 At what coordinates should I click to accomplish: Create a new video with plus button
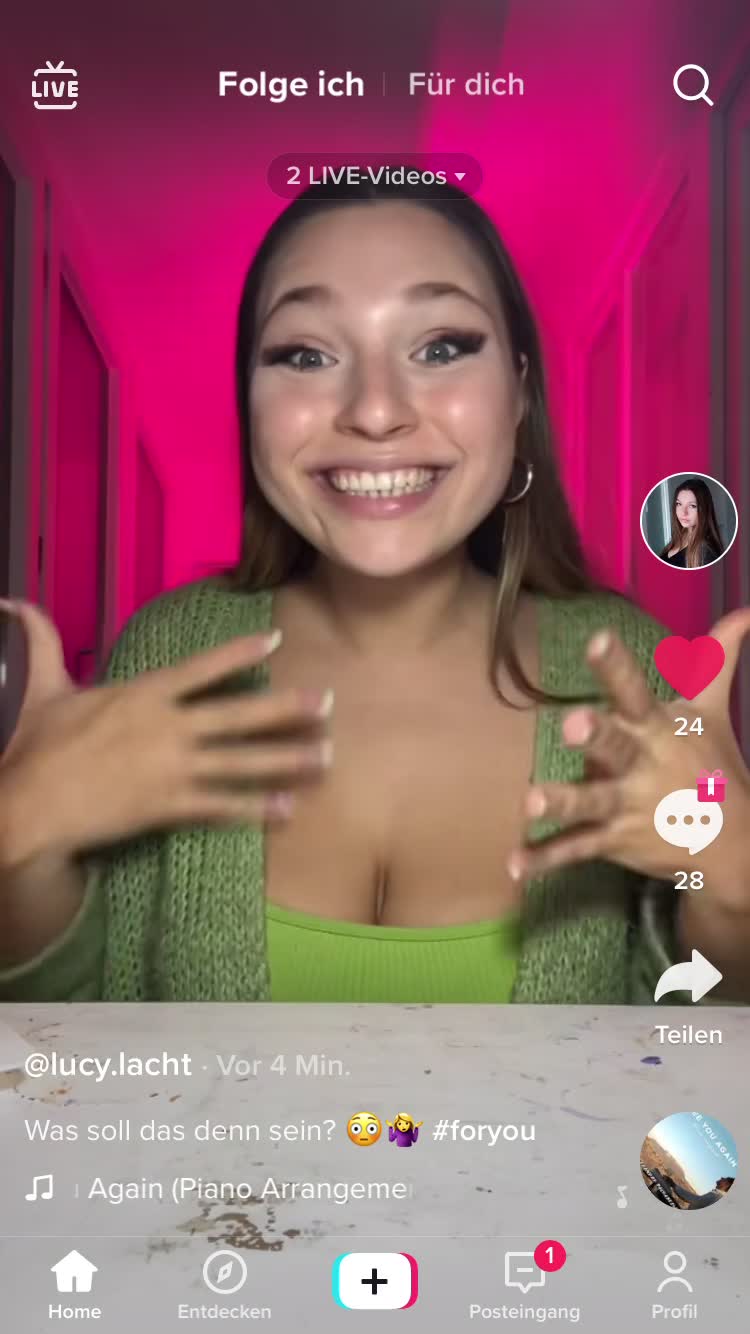tap(375, 1281)
